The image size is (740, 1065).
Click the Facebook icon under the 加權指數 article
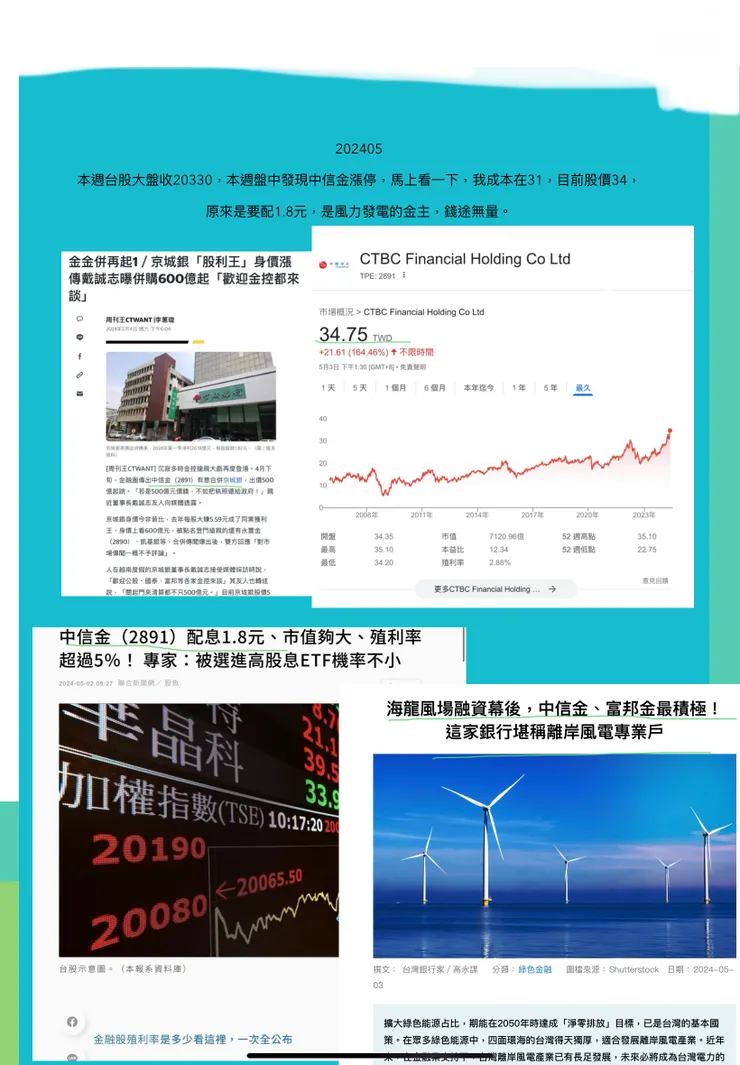[71, 1021]
